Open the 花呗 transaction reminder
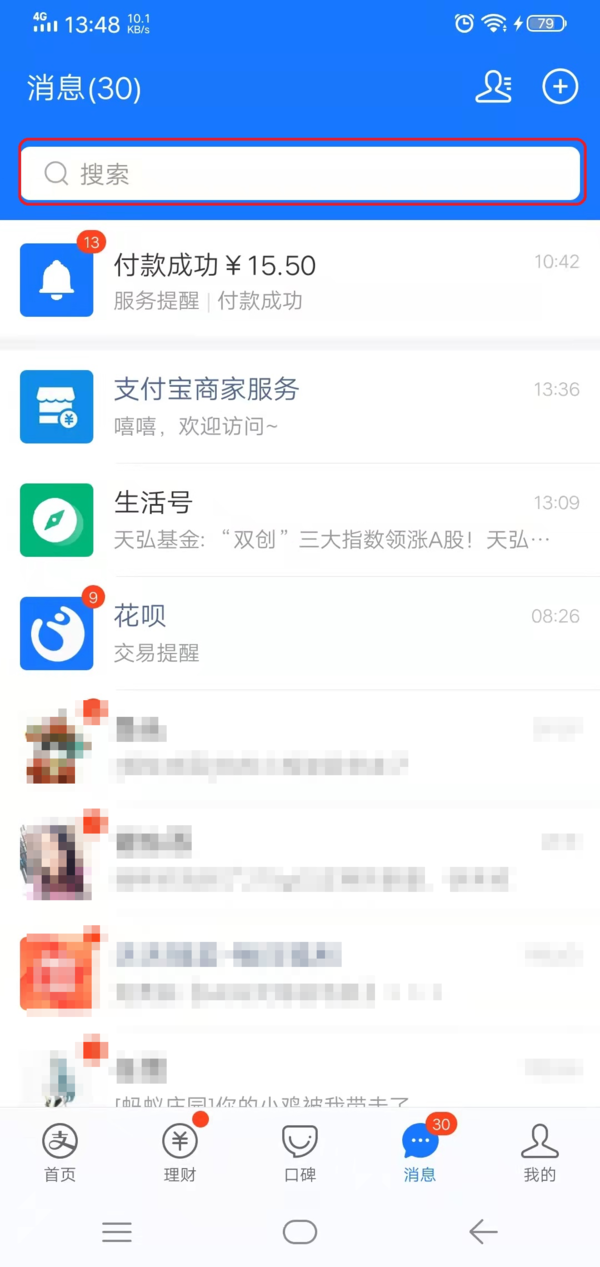600x1267 pixels. [x=300, y=633]
